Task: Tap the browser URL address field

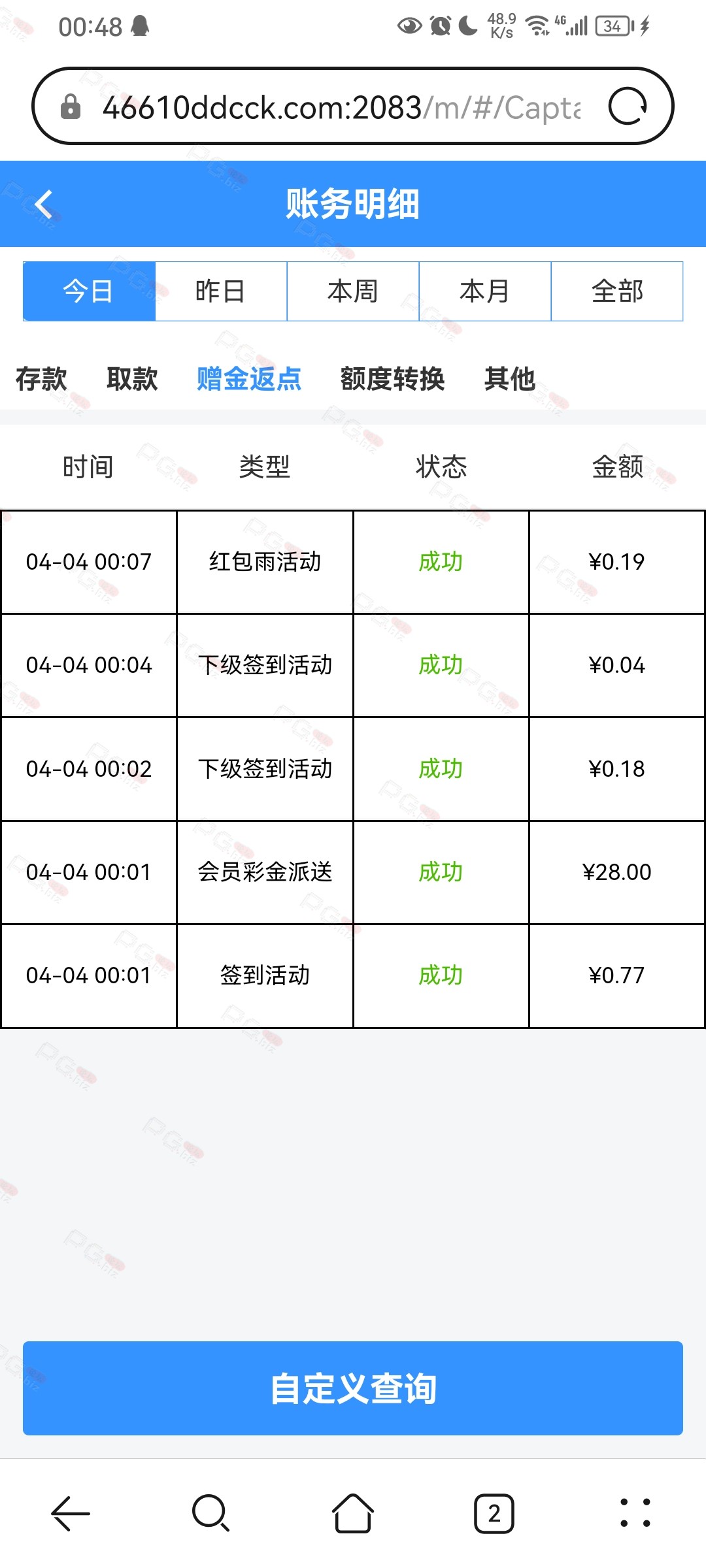Action: click(340, 107)
